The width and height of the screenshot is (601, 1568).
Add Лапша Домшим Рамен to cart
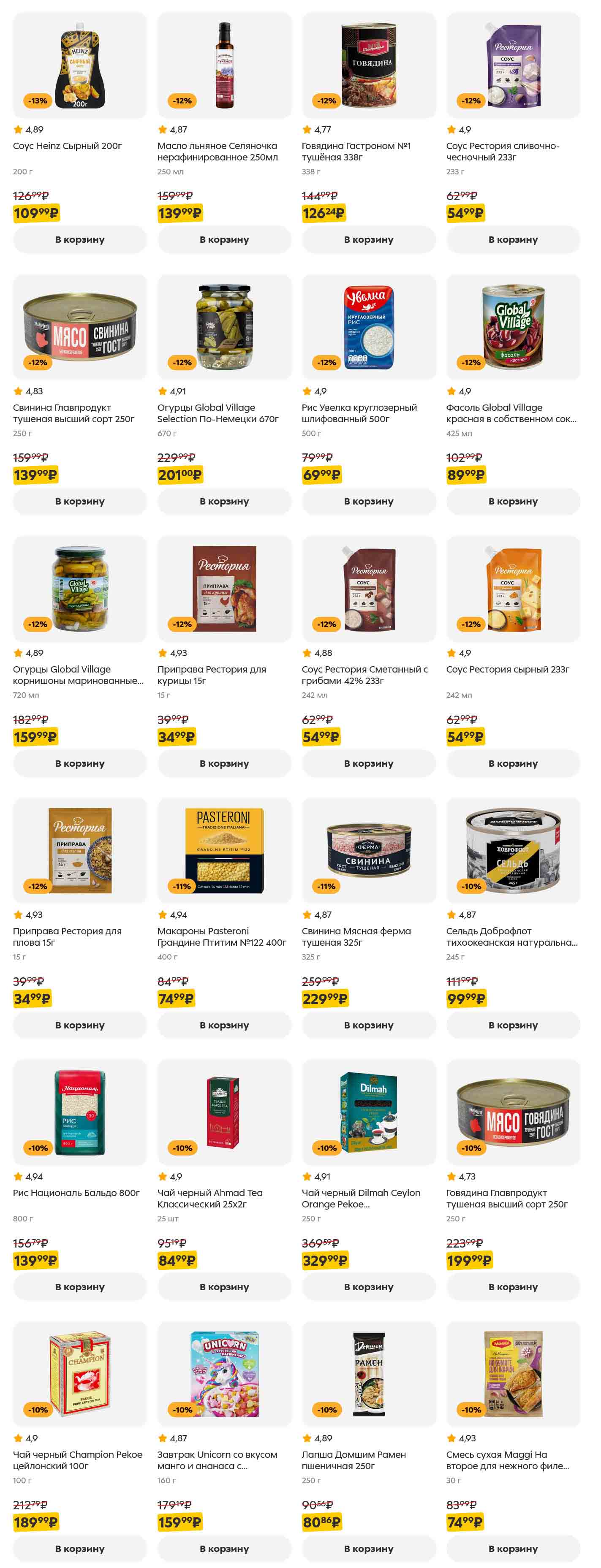tap(368, 1548)
